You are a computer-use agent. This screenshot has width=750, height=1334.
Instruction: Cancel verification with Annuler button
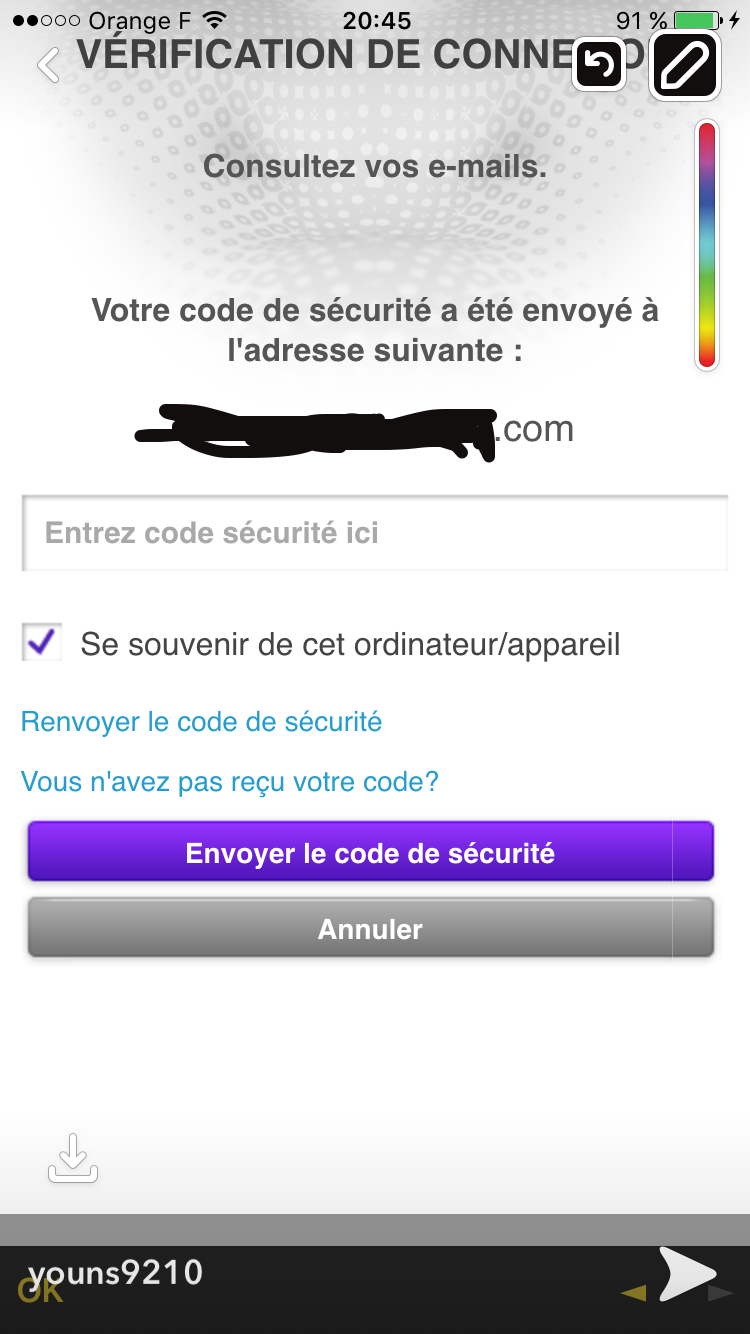pos(371,928)
